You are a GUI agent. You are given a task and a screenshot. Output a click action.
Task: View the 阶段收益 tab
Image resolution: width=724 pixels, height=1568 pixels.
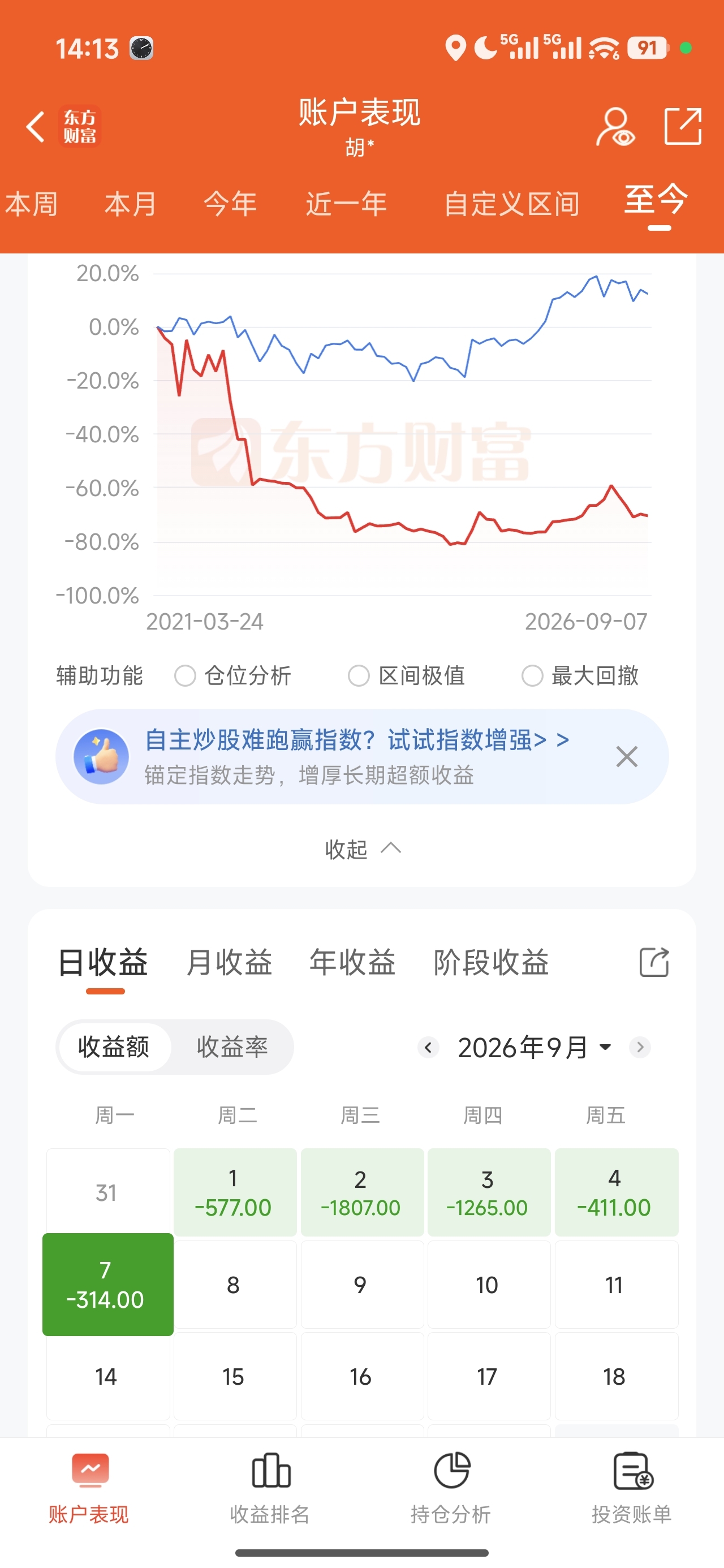tap(491, 962)
